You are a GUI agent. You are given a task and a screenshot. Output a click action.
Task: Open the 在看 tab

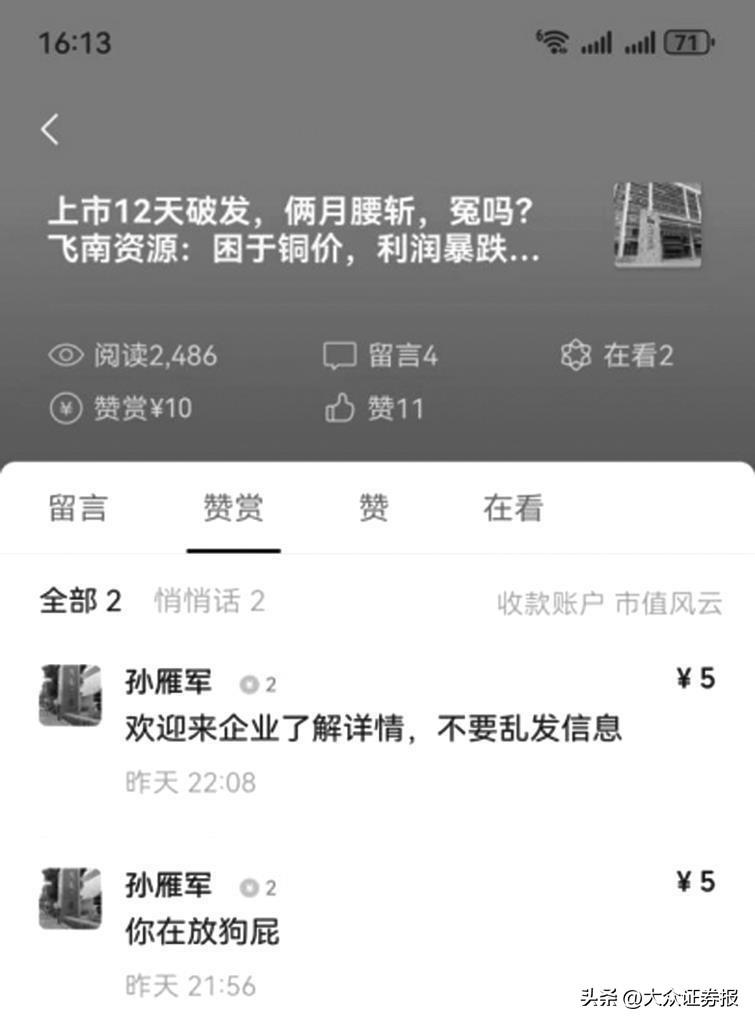tap(513, 508)
